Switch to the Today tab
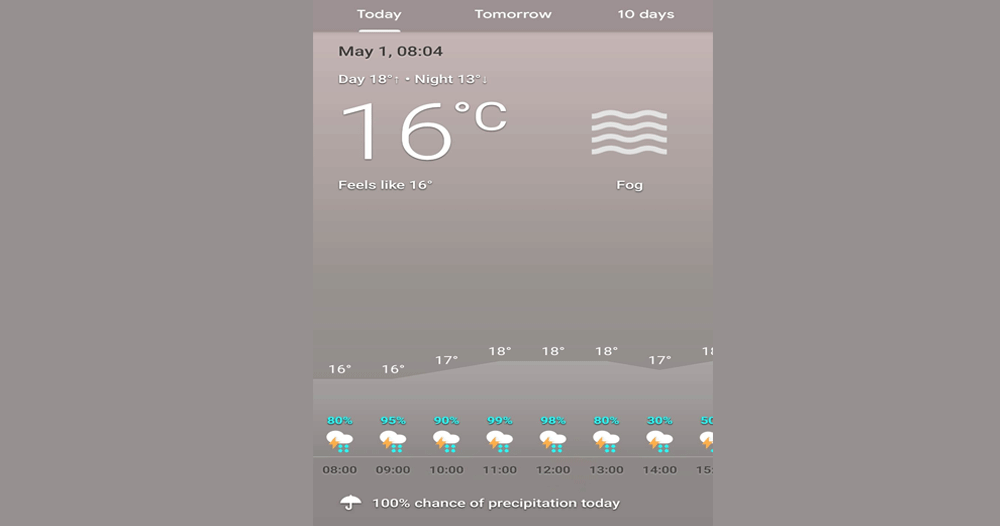The height and width of the screenshot is (526, 1000). click(x=379, y=15)
